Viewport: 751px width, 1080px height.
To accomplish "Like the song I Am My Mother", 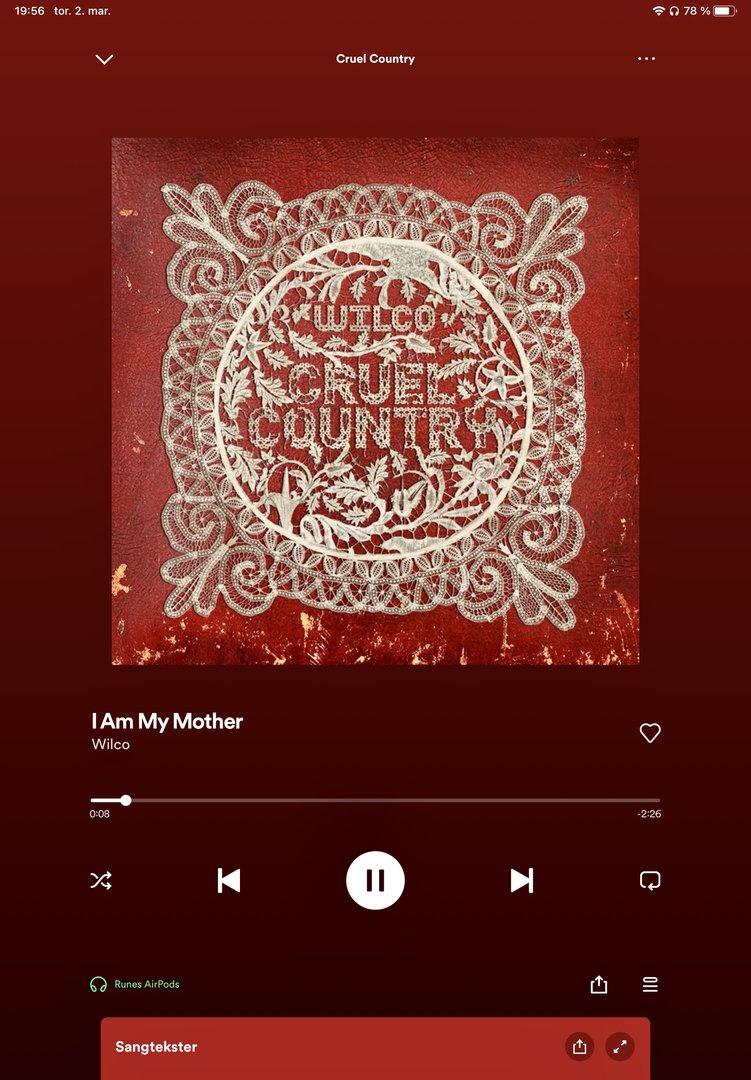I will click(x=650, y=733).
